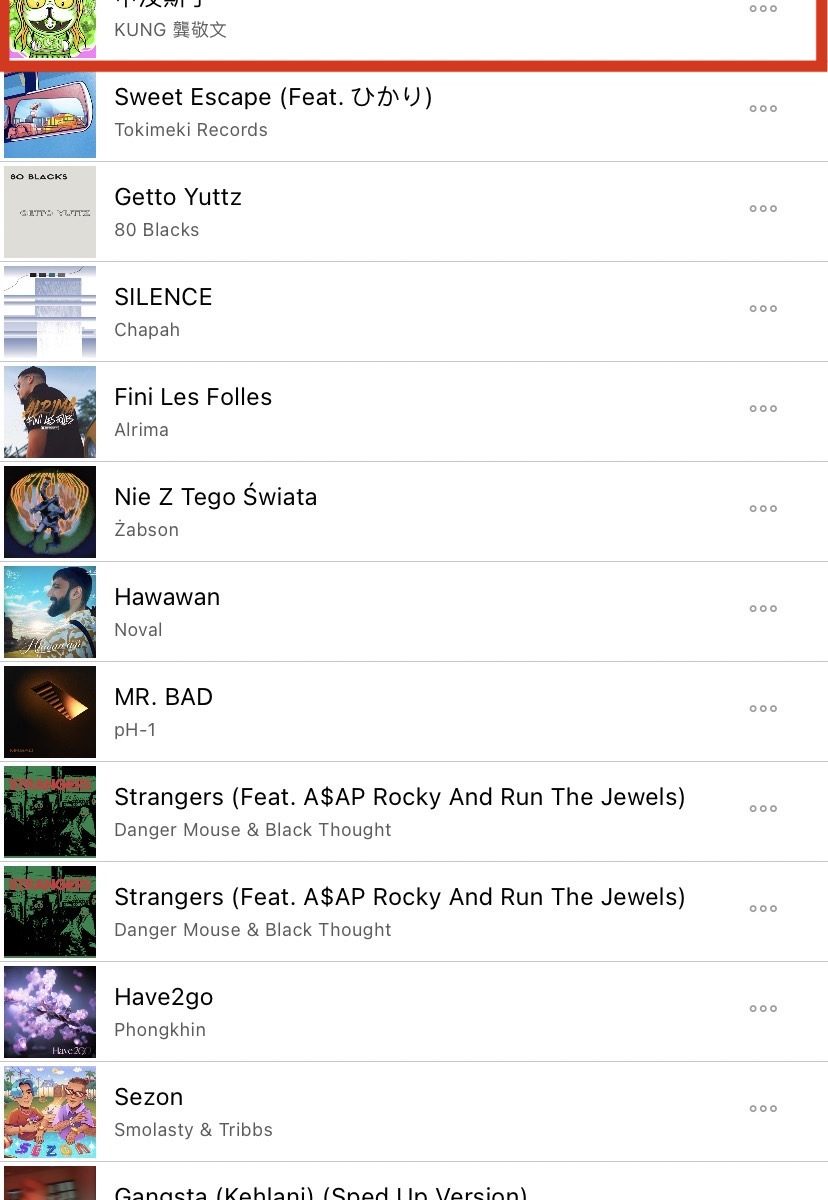Play Sezon by Smolasty & Tribbs
This screenshot has width=828, height=1200.
pyautogui.click(x=148, y=1098)
